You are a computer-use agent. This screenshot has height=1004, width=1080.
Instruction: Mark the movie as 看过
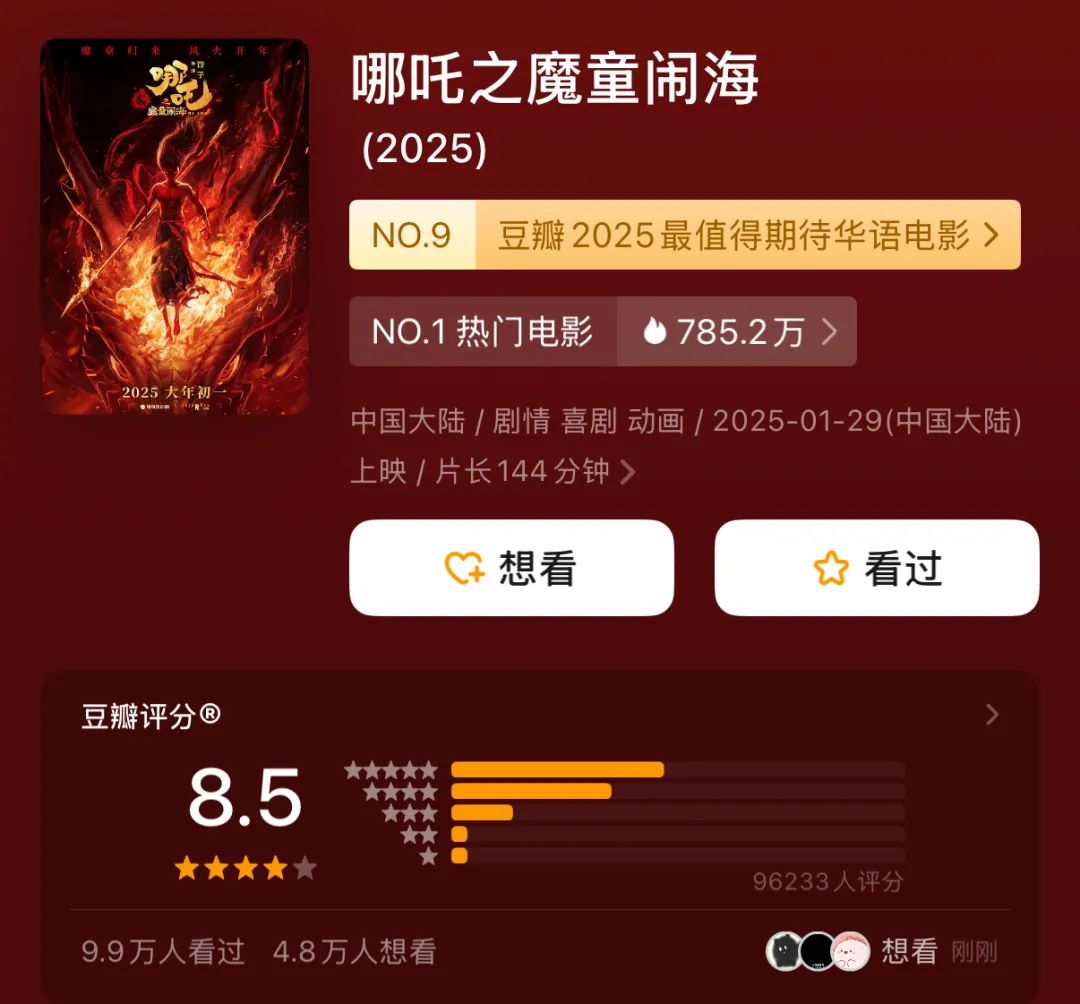click(876, 568)
